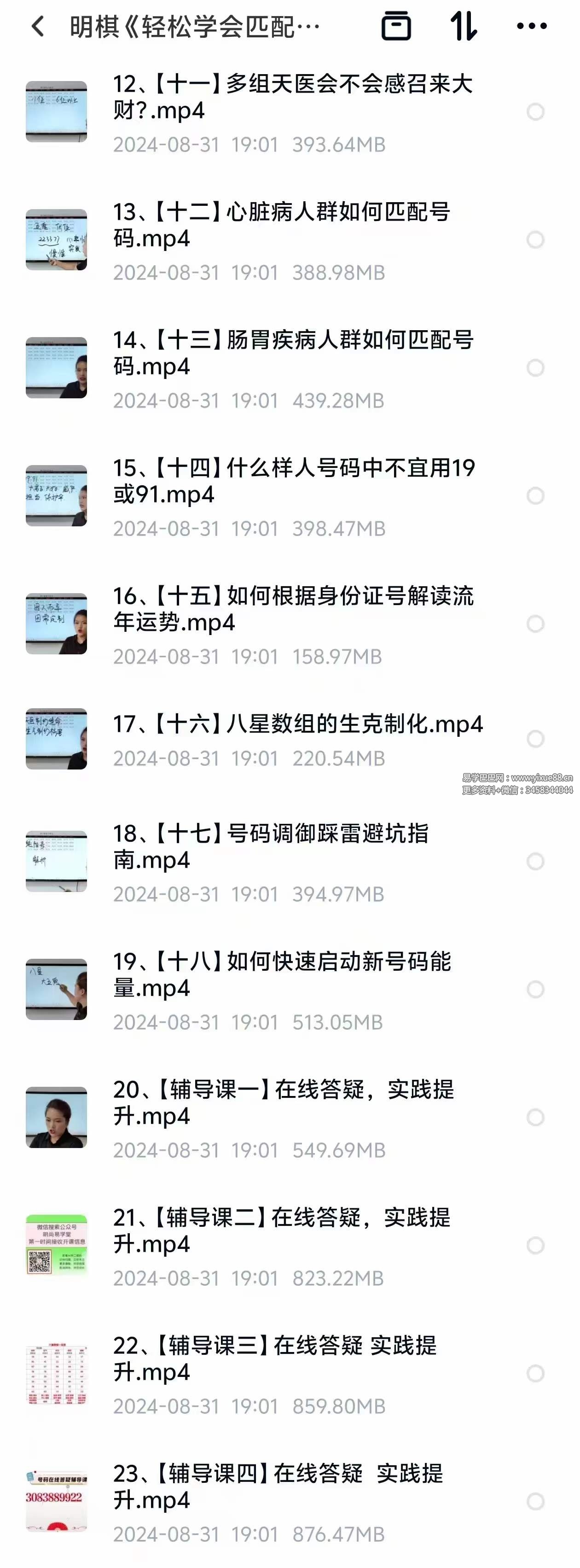Tap the thumbnail for 八星数组的生克制化
Image resolution: width=580 pixels, height=1568 pixels.
click(57, 739)
